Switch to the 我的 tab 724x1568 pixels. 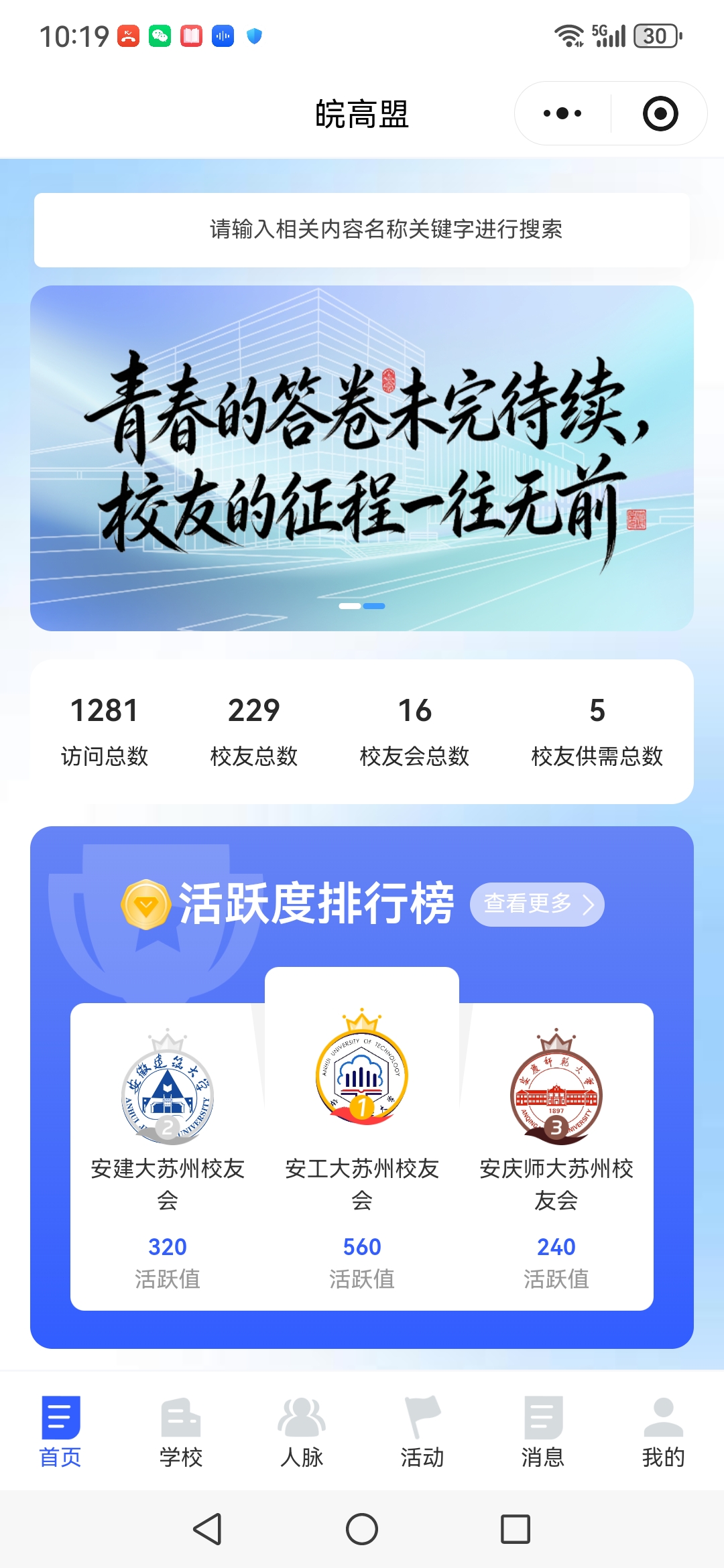664,1431
